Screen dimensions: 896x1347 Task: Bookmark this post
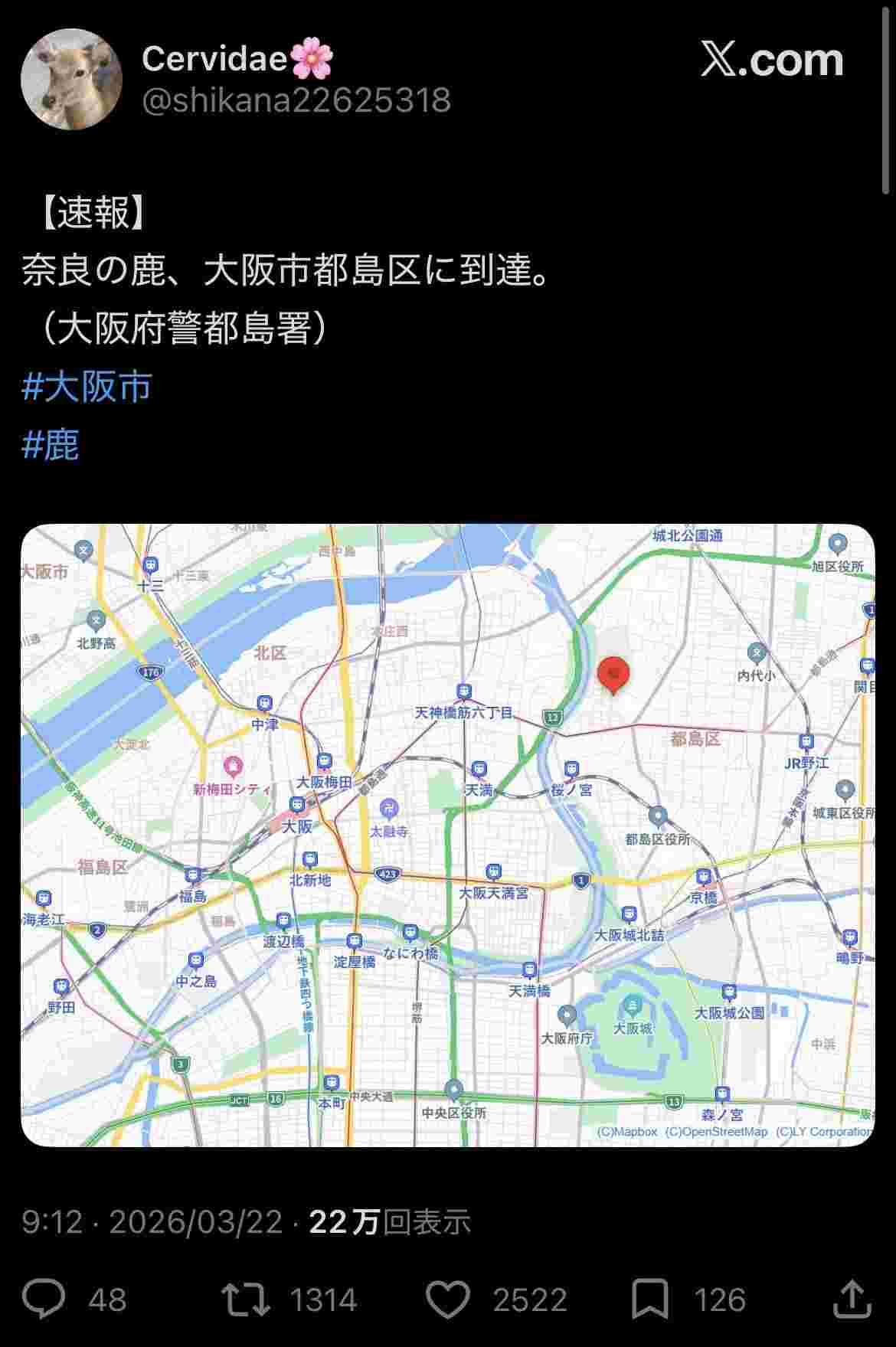(650, 1299)
